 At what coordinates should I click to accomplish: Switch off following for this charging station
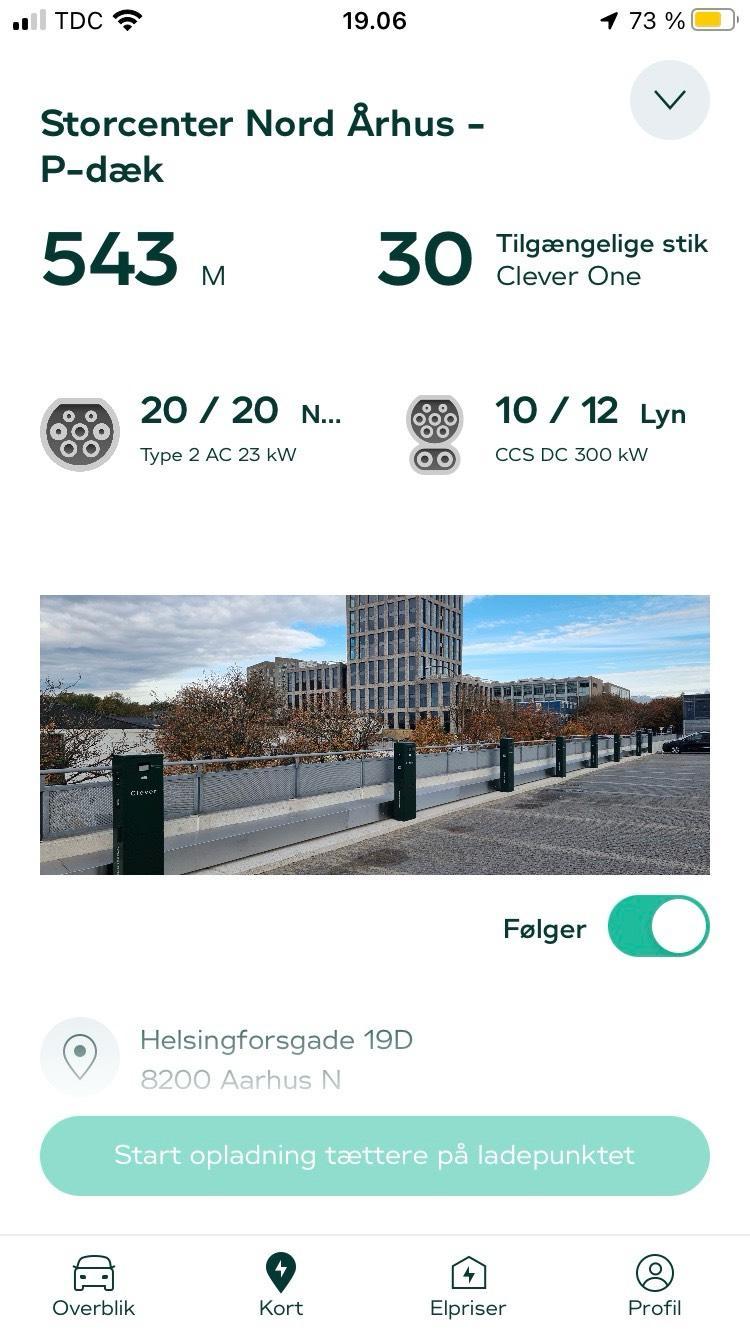[658, 926]
